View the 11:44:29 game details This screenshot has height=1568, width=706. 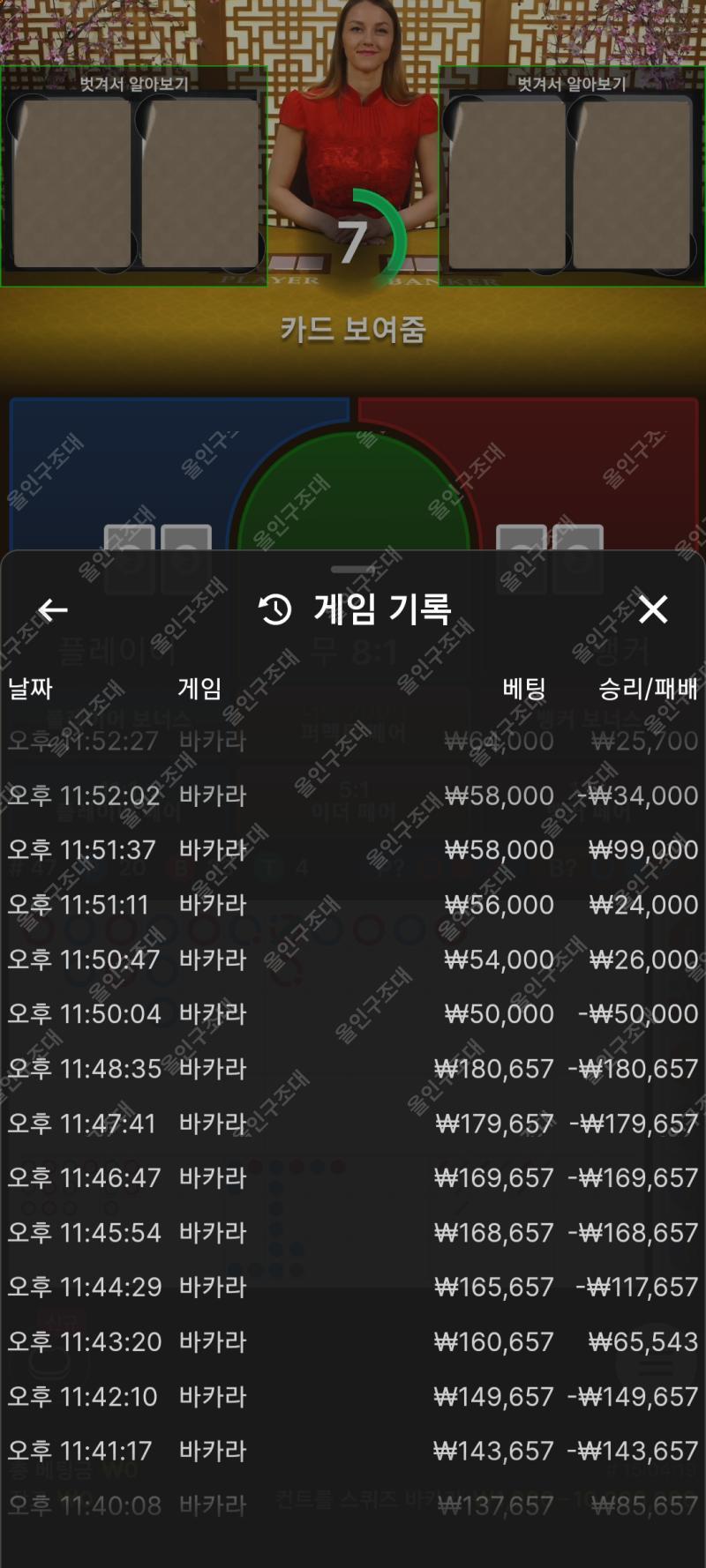353,1288
